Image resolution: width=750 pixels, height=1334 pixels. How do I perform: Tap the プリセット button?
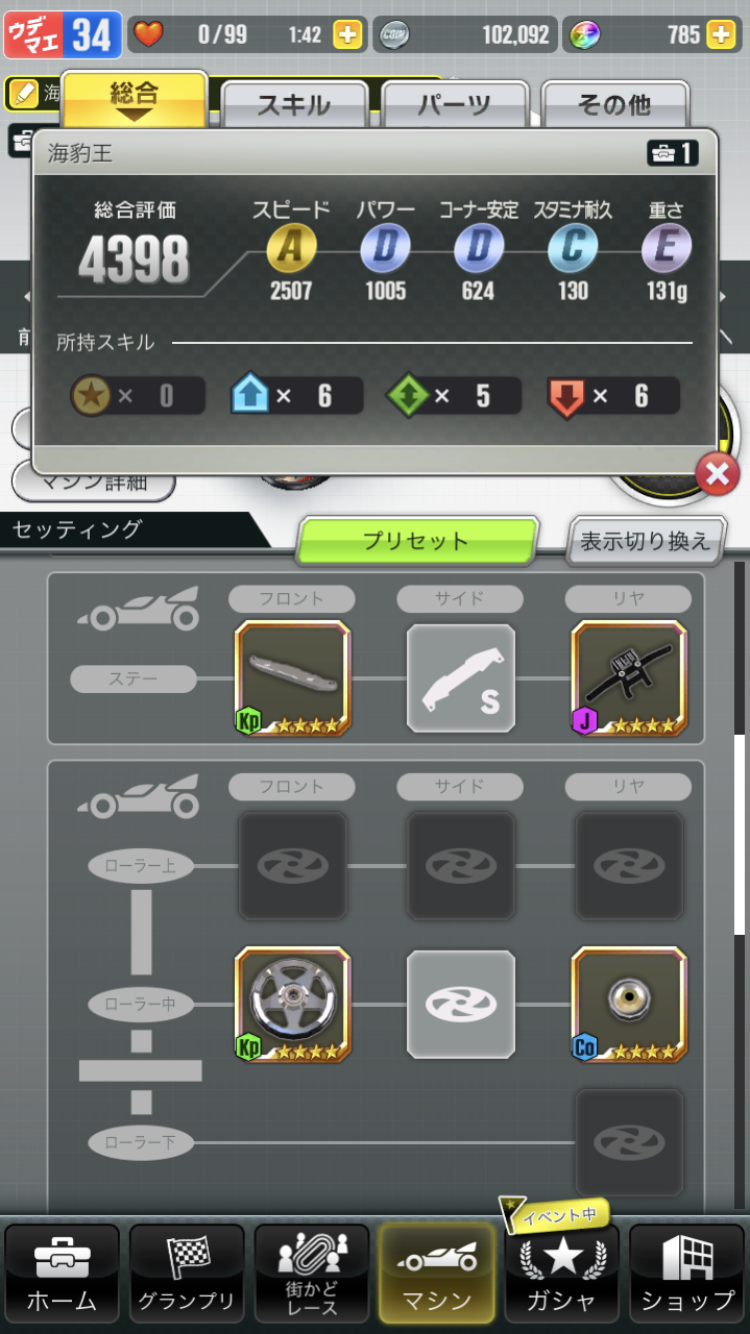[416, 541]
